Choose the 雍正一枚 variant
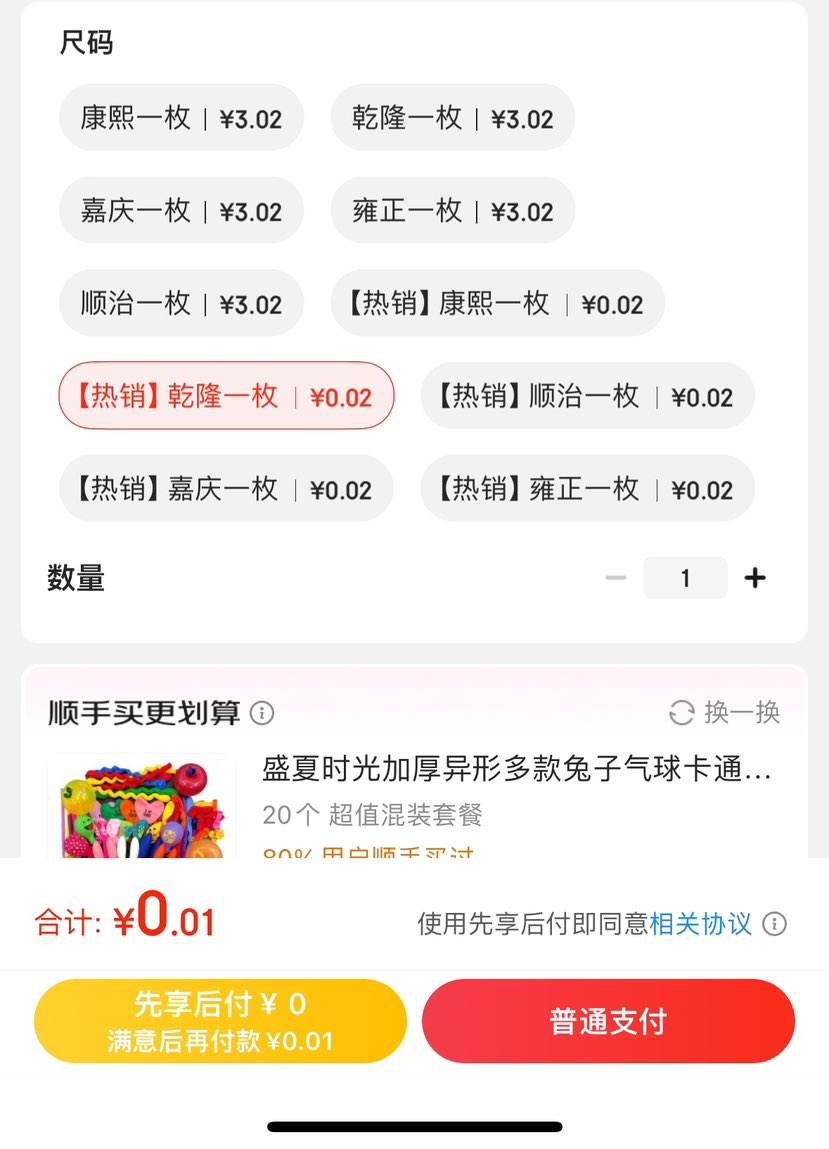 (x=452, y=210)
